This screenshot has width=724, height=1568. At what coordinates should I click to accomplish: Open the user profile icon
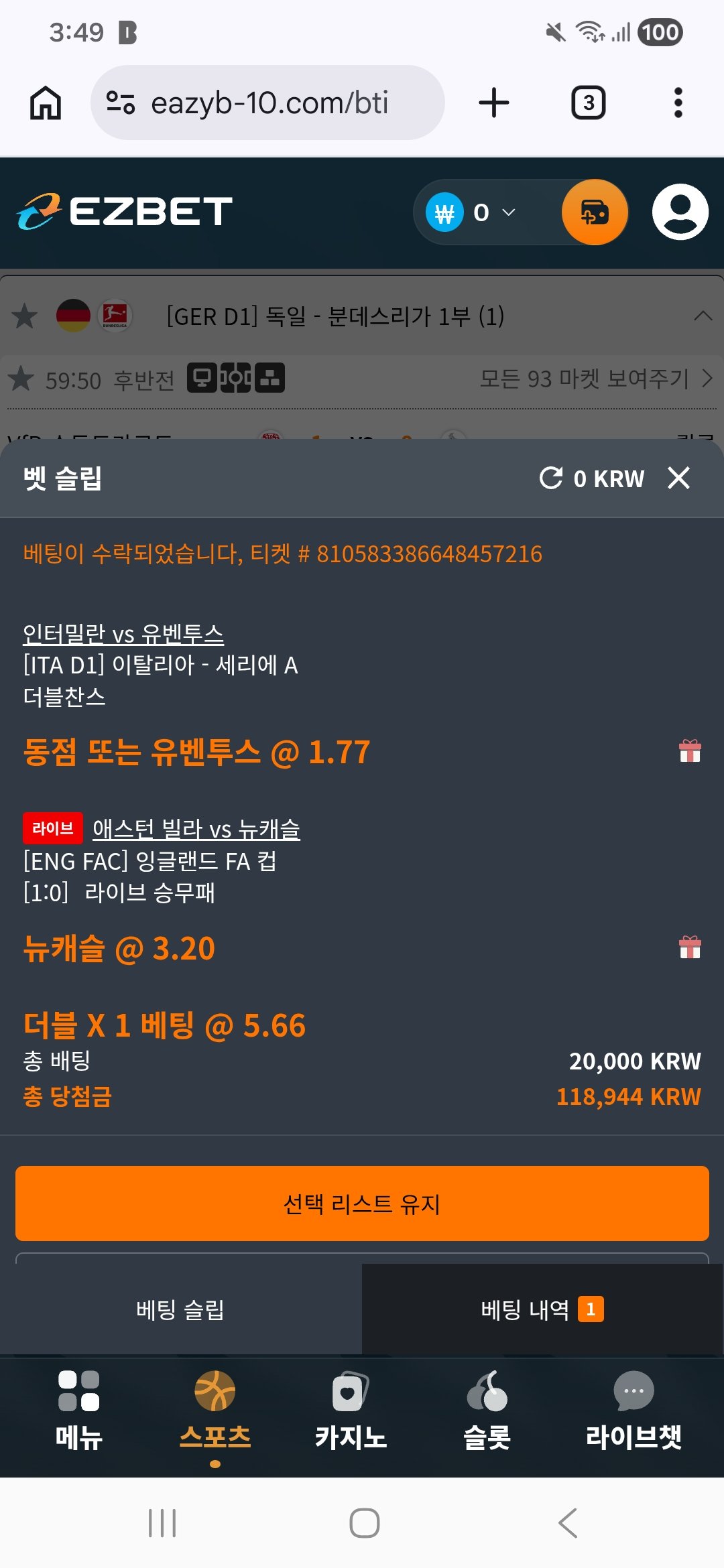pyautogui.click(x=680, y=212)
